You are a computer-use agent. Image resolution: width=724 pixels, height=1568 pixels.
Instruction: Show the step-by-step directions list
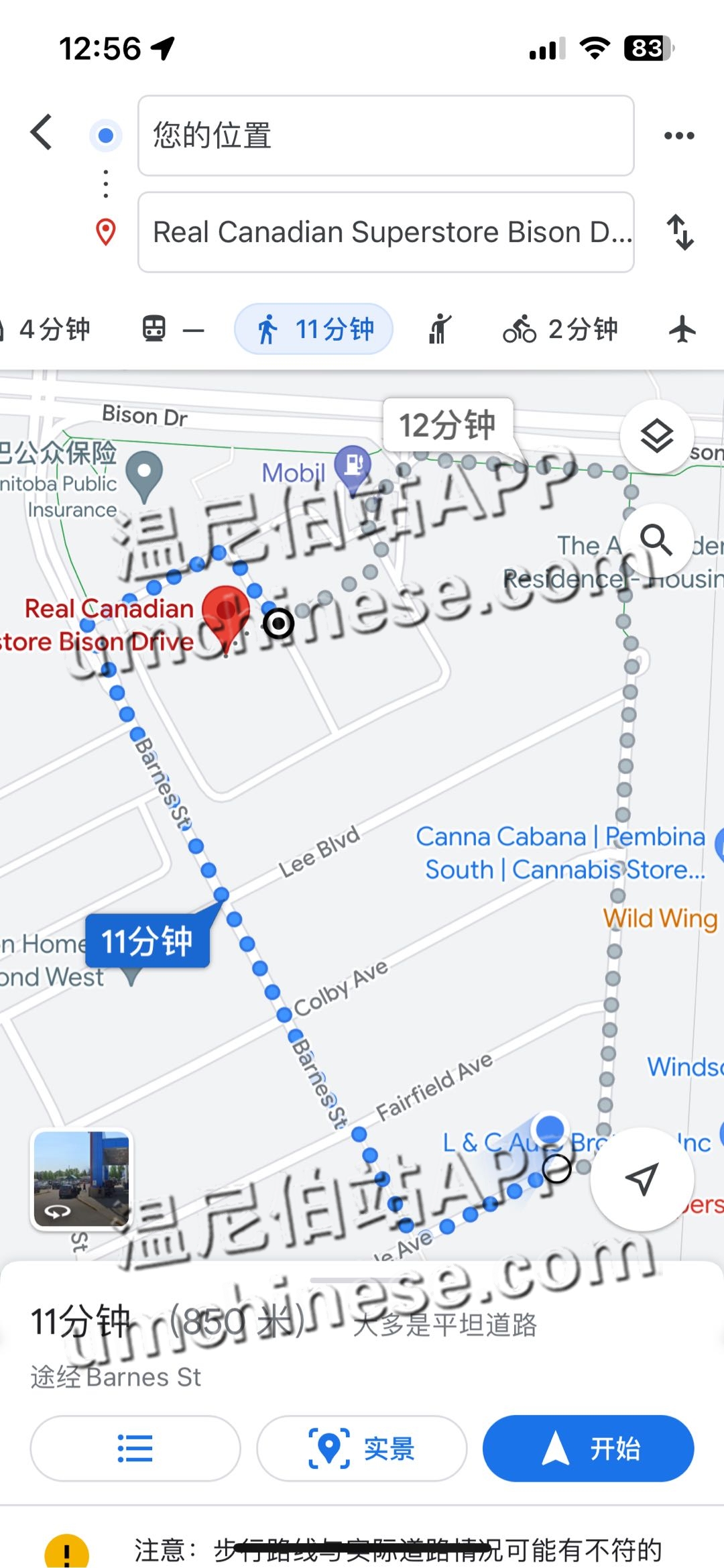click(135, 1448)
